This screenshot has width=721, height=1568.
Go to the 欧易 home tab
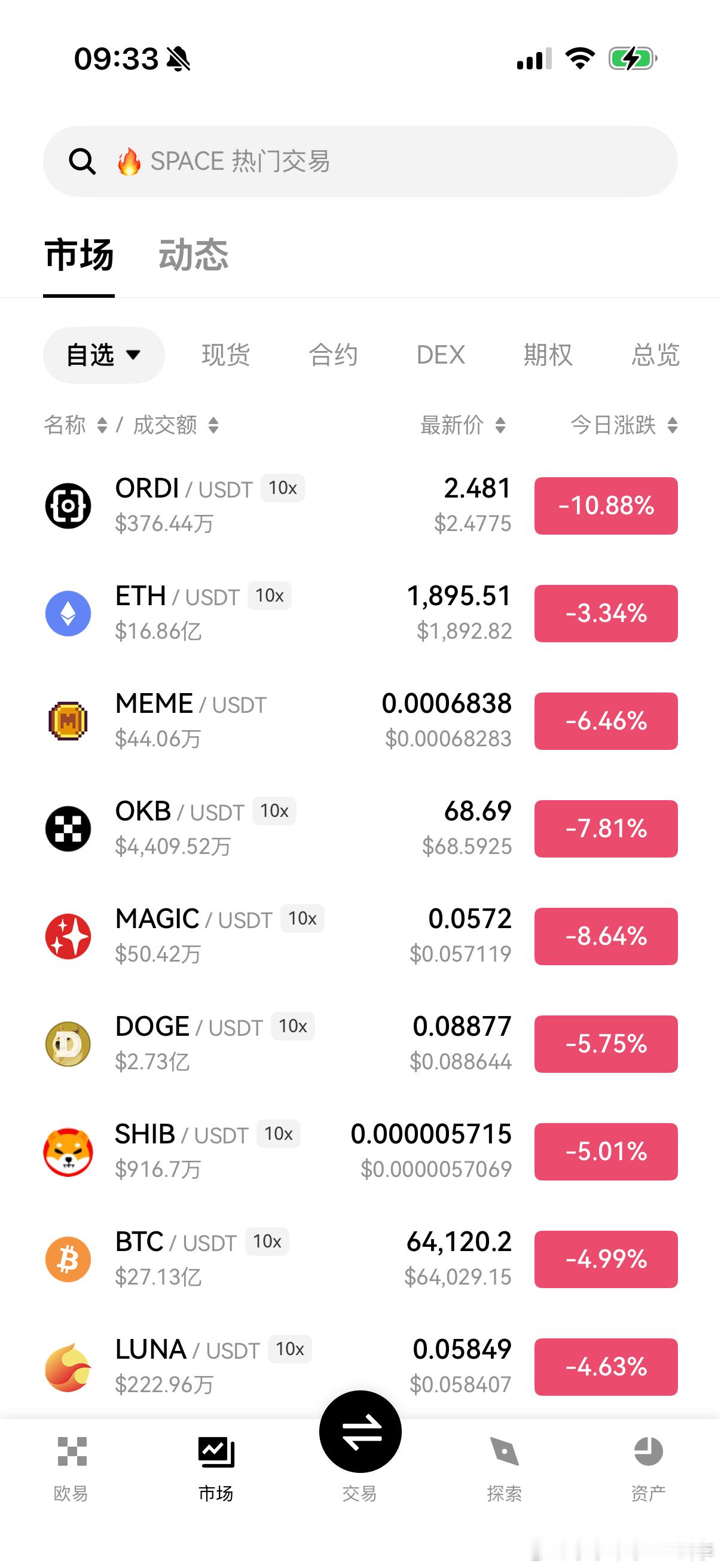[x=72, y=1468]
